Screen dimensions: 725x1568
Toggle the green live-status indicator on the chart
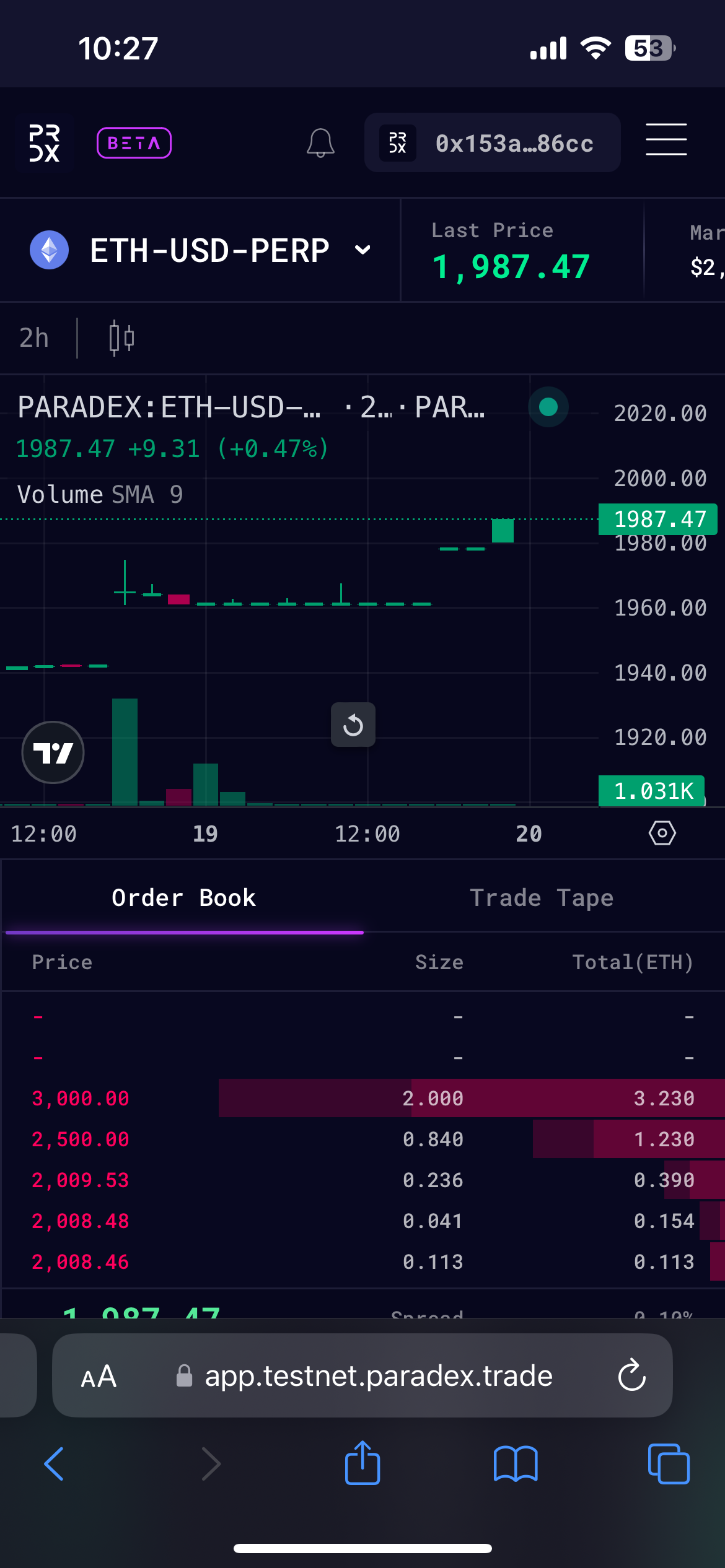[x=548, y=407]
